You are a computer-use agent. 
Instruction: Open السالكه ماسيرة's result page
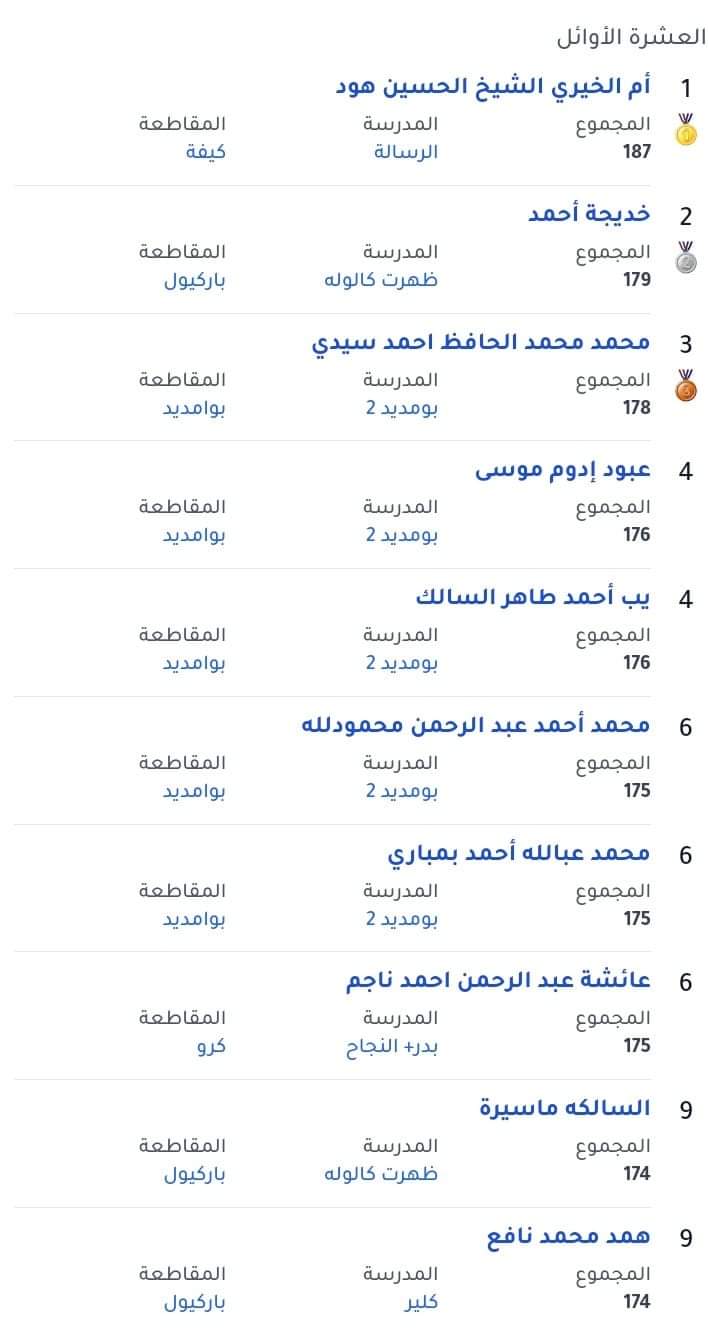coord(565,1108)
